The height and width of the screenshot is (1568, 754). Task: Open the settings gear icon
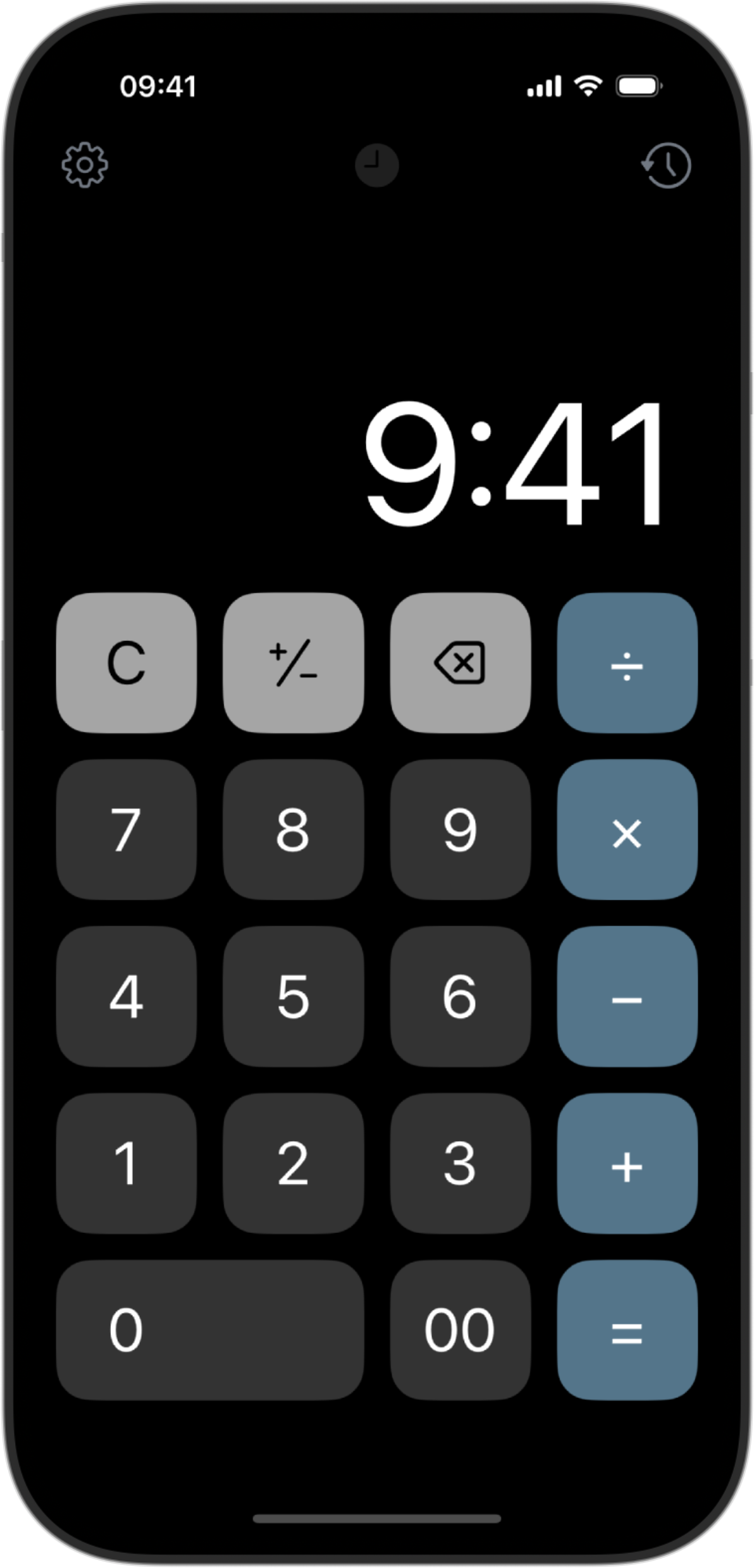point(86,165)
